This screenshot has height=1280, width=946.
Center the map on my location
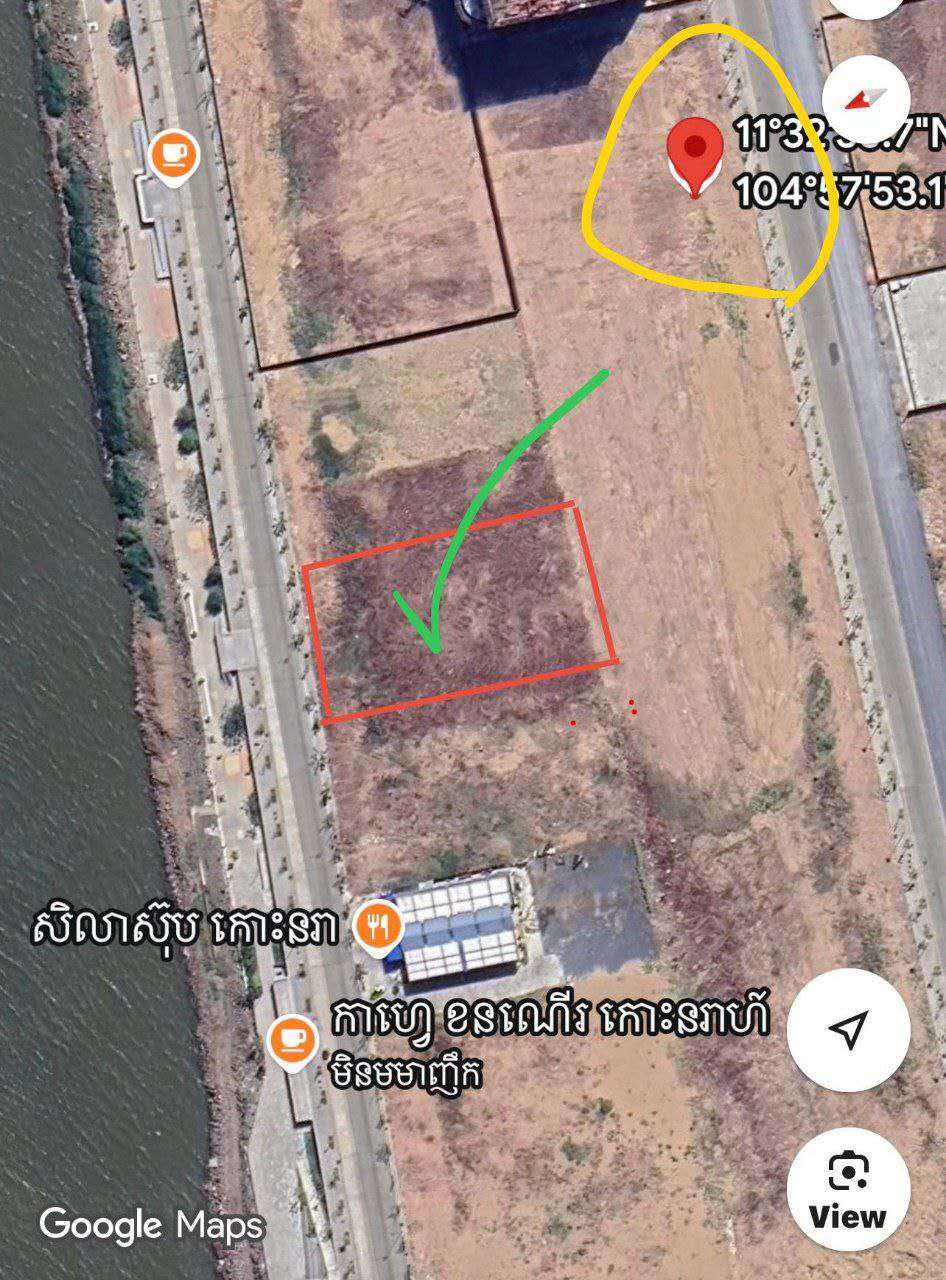pos(848,1030)
